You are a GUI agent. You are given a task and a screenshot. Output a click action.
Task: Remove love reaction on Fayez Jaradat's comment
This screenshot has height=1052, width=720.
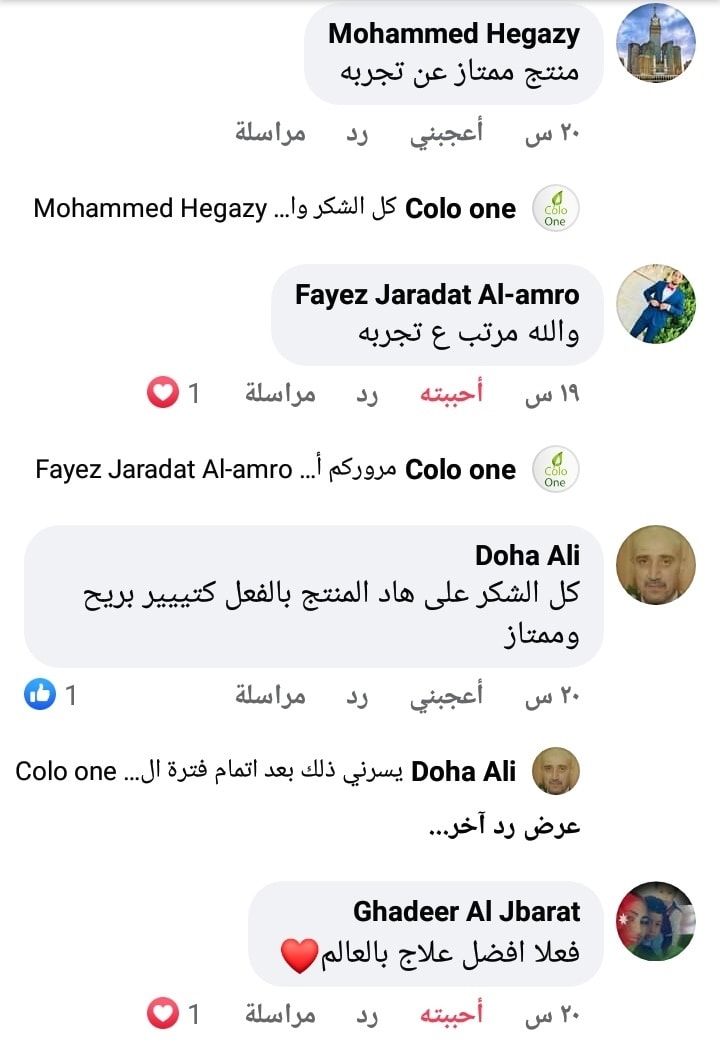click(x=450, y=395)
